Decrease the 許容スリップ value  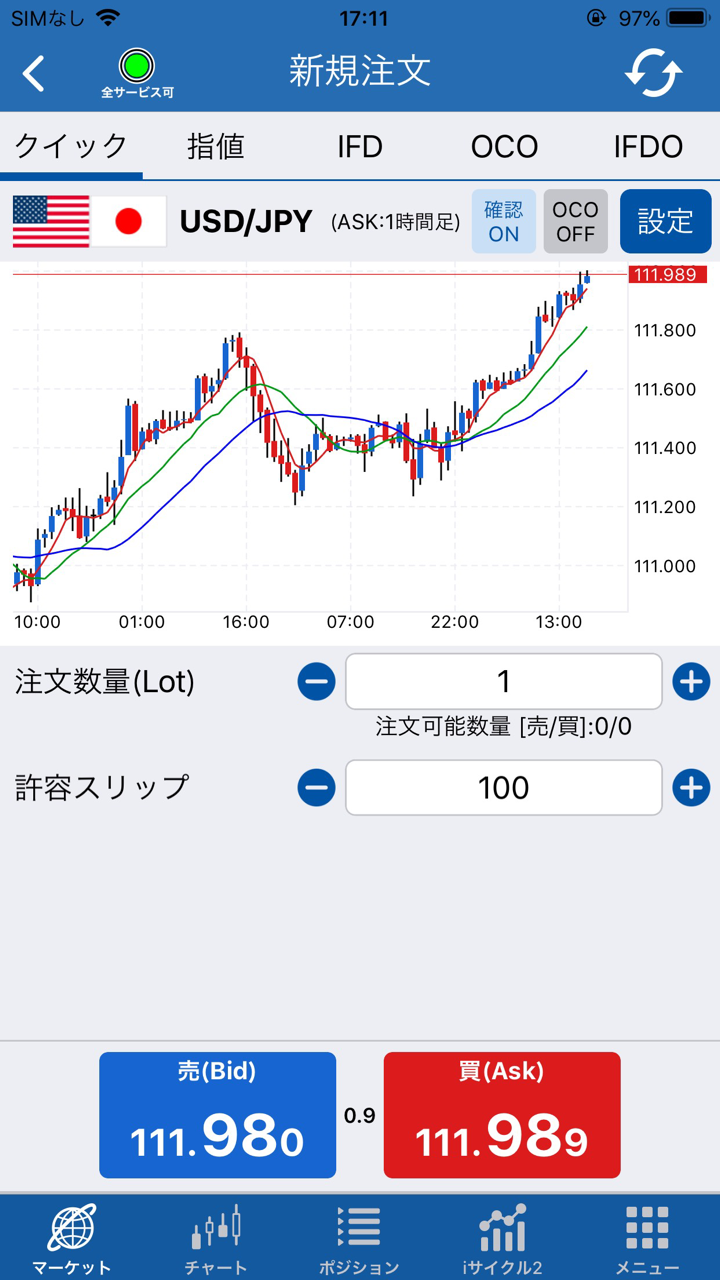tap(316, 788)
